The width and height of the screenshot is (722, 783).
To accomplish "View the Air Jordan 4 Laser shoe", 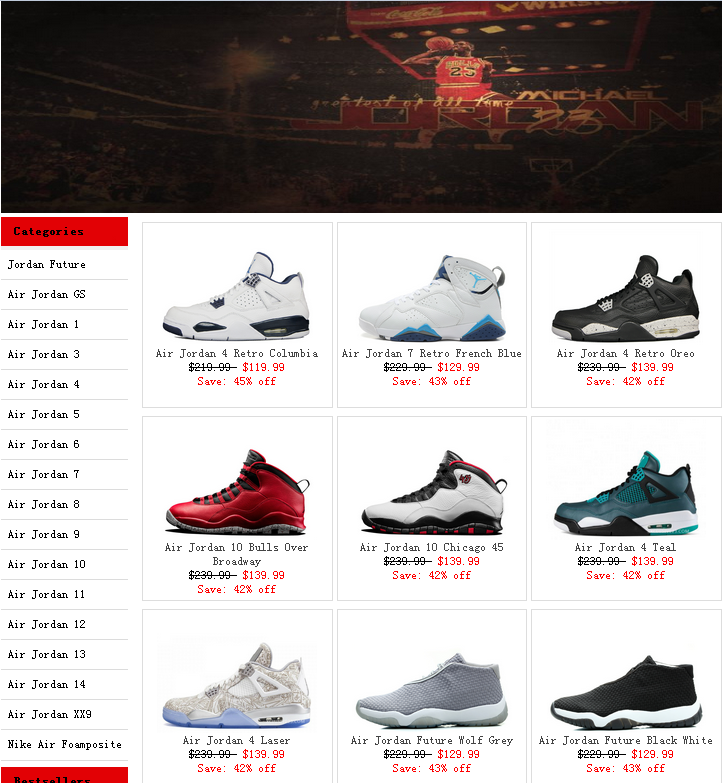I will [237, 741].
